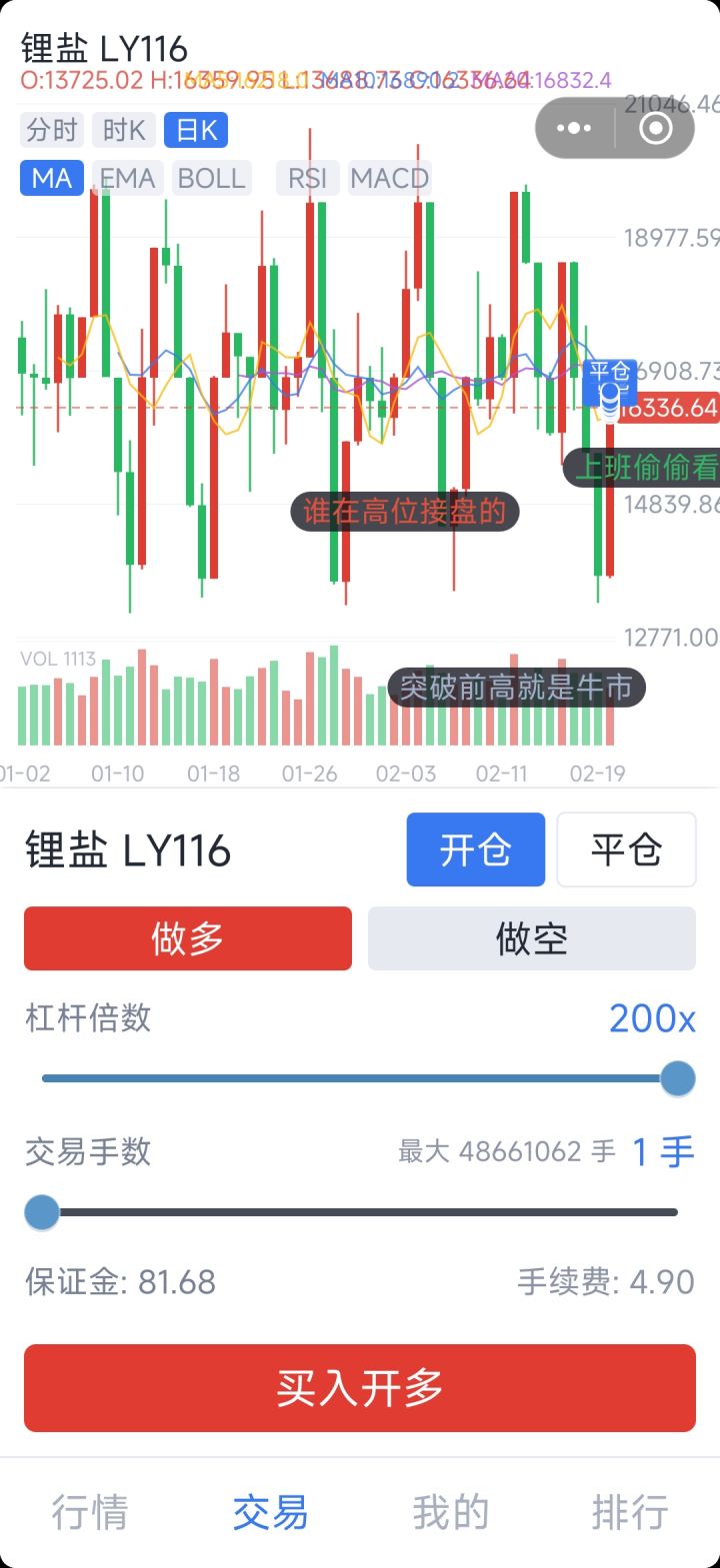The width and height of the screenshot is (720, 1568).
Task: Go to the 行情 tab
Action: (x=90, y=1513)
